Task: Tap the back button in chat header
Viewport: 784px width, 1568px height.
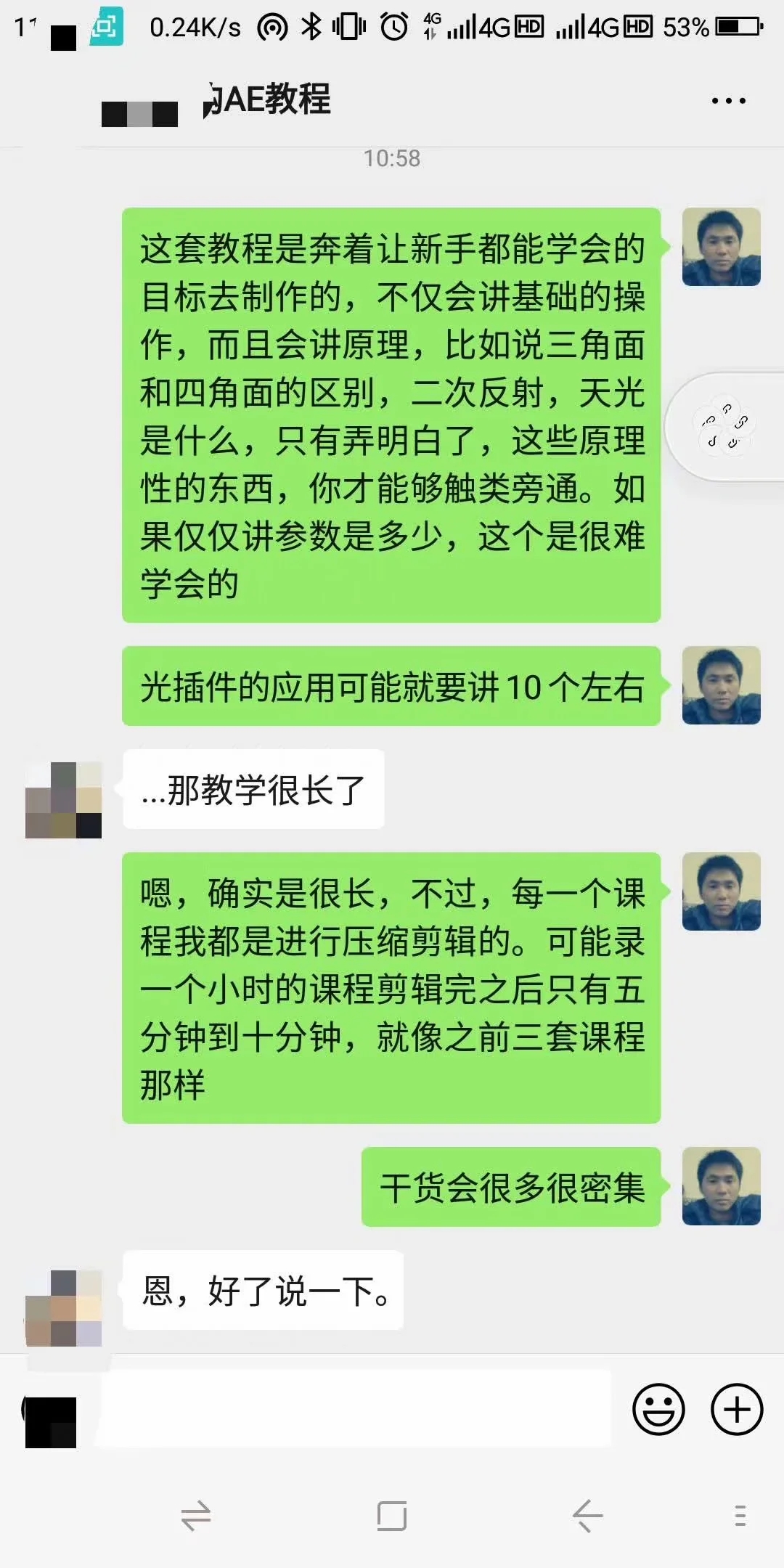Action: 44,101
